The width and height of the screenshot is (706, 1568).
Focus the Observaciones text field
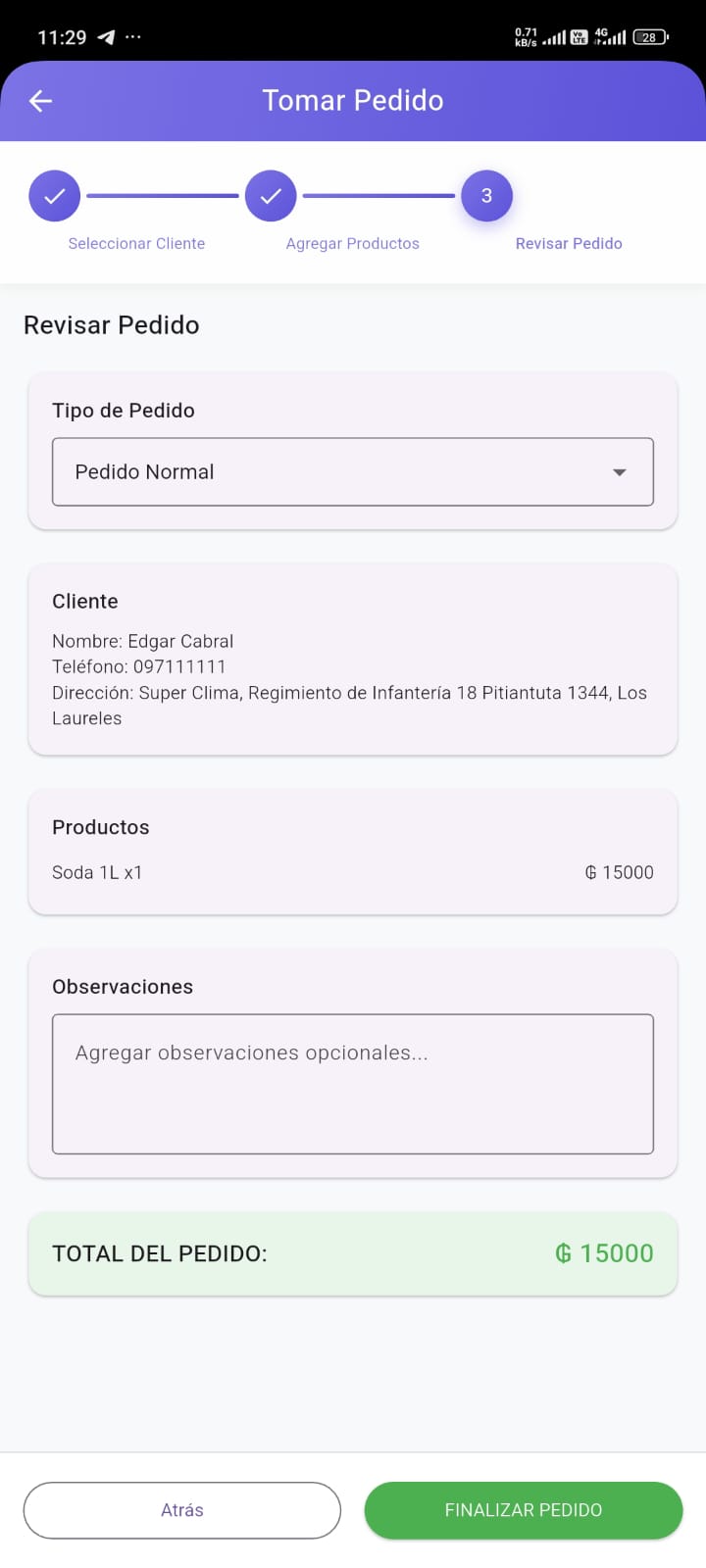pos(352,1083)
